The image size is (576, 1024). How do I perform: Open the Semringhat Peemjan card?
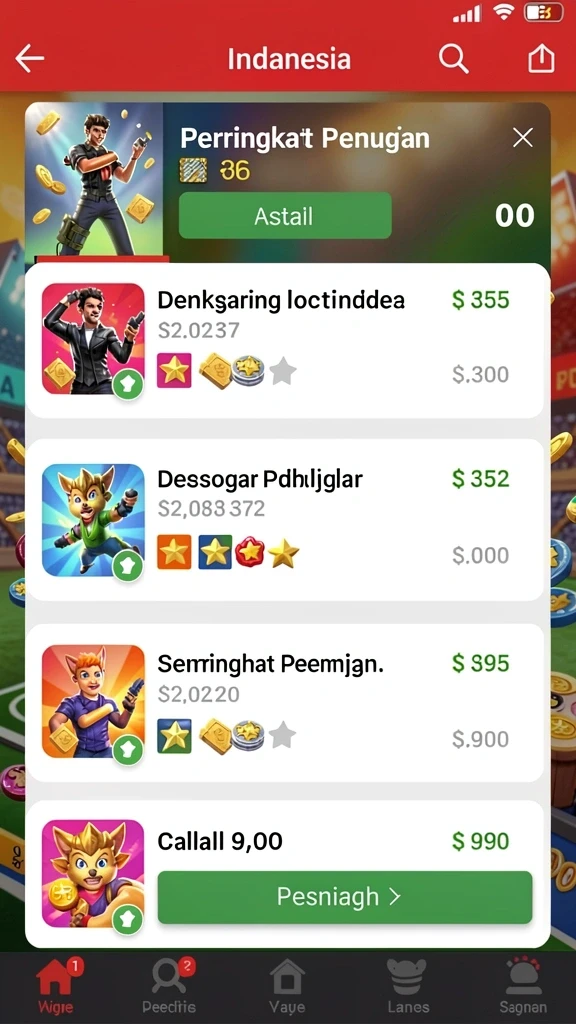pos(285,703)
